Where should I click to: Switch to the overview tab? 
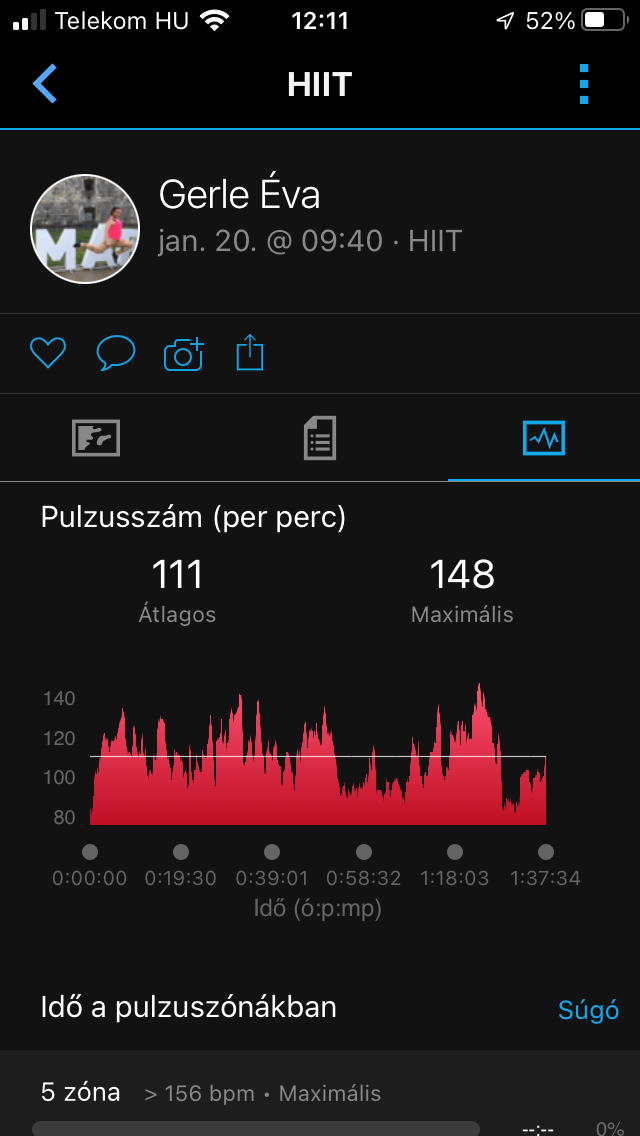click(x=96, y=438)
